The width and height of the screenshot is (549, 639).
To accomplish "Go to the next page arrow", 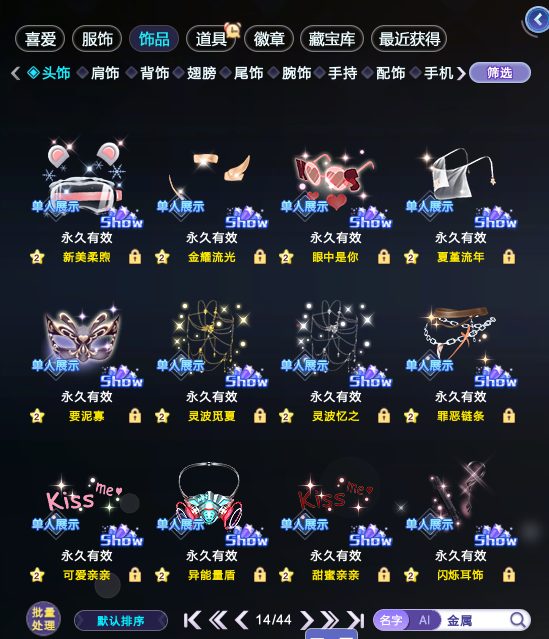I will 306,620.
